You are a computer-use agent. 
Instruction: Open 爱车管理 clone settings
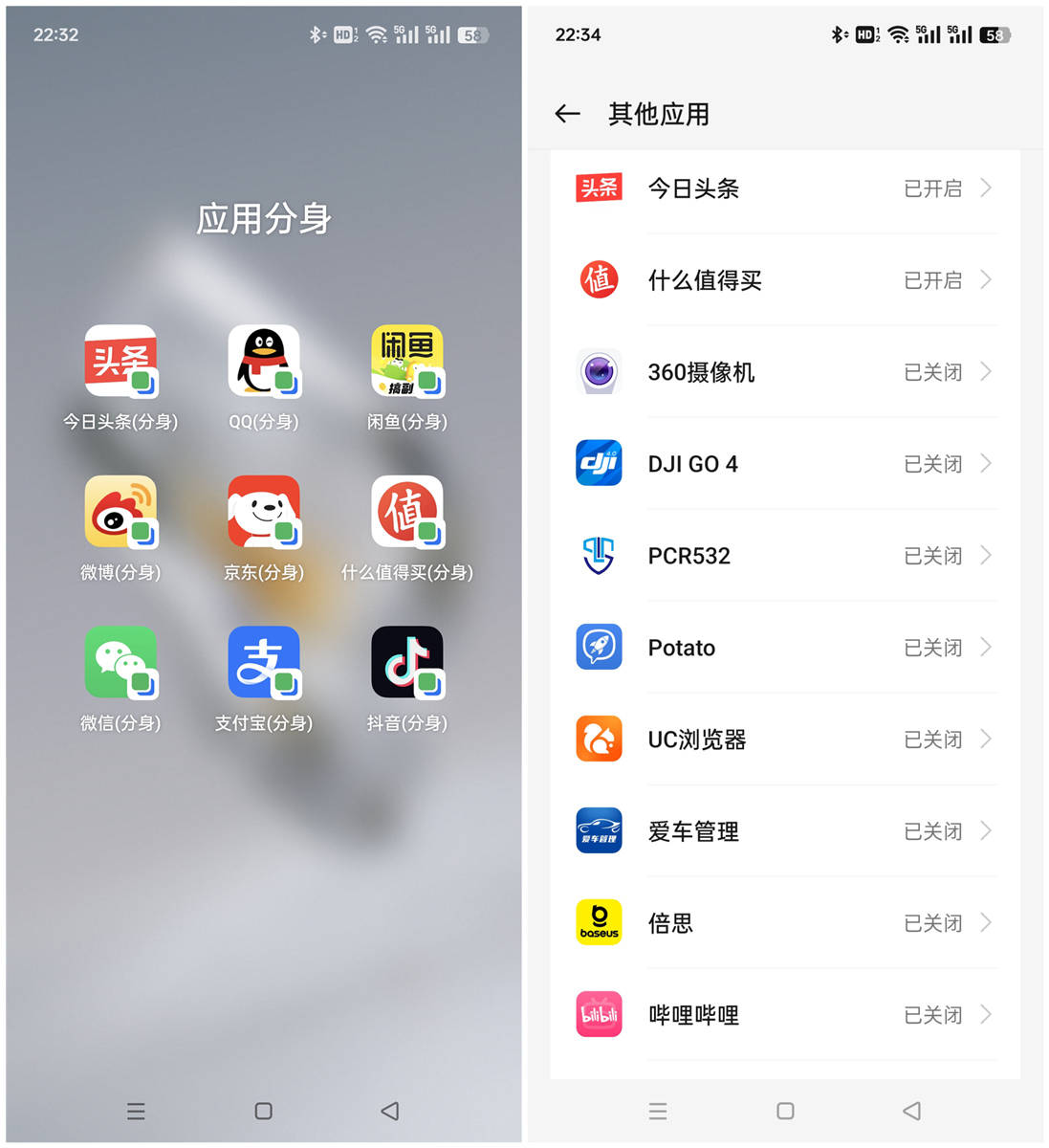click(784, 831)
